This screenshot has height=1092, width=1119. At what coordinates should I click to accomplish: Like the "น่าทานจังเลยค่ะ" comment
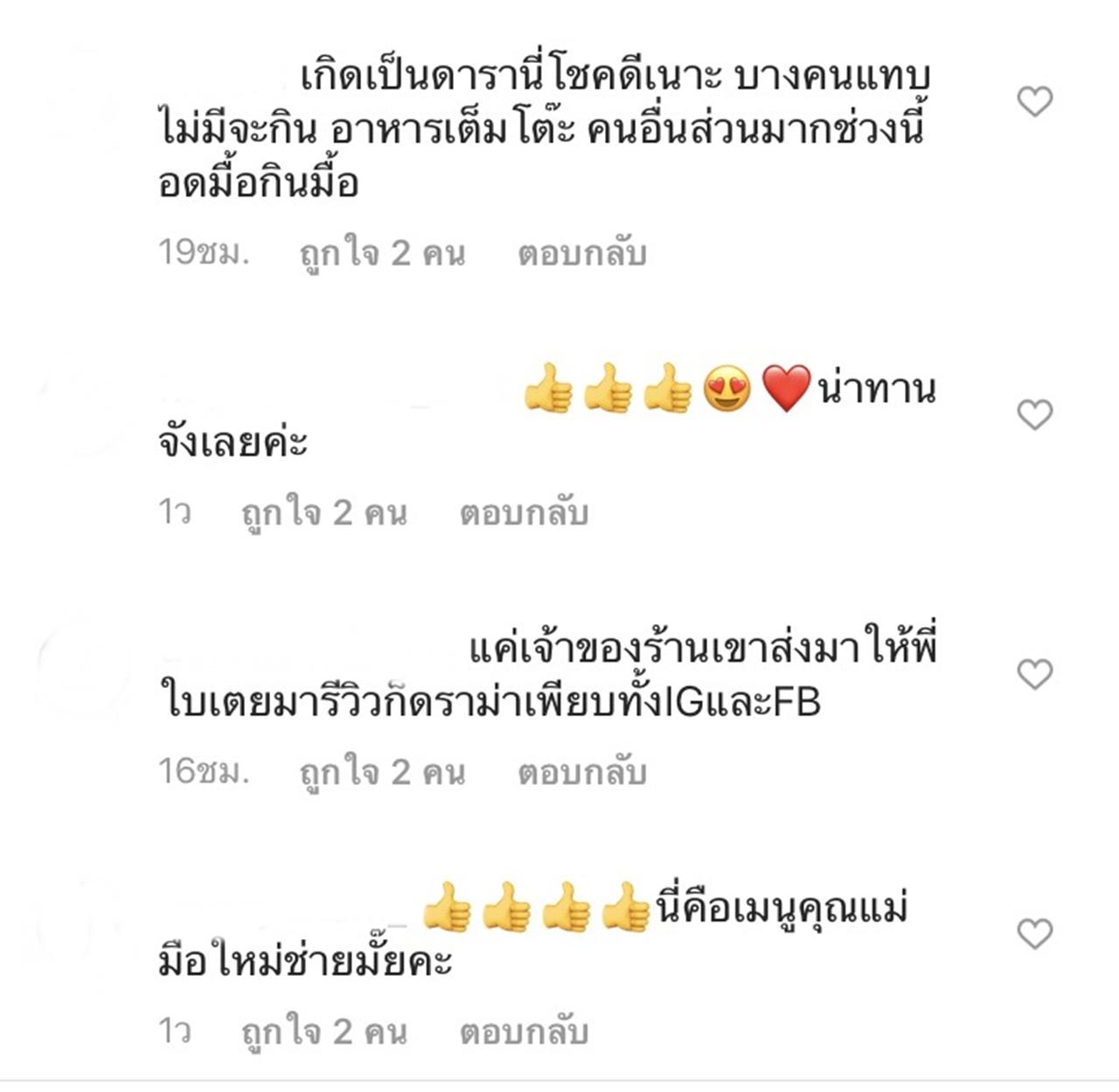(x=1034, y=414)
